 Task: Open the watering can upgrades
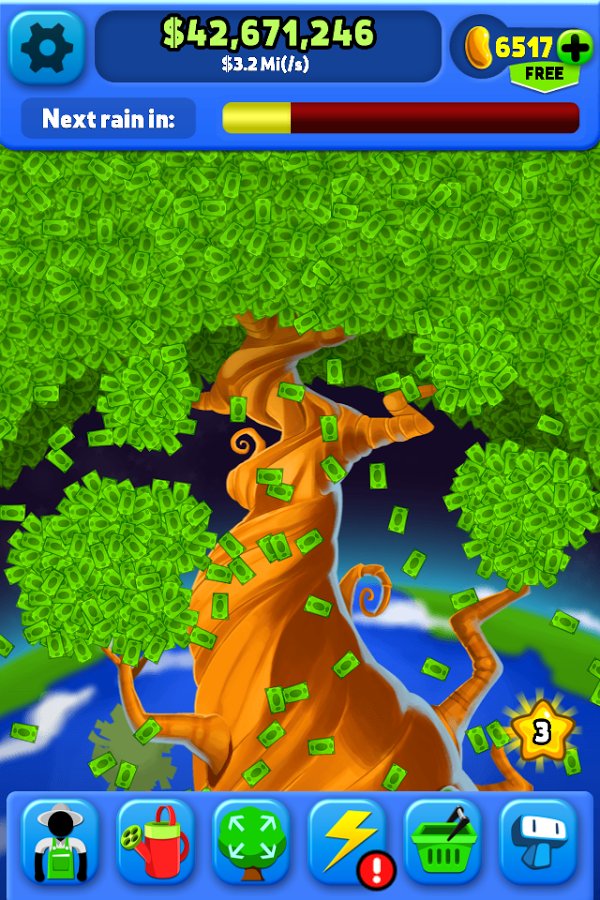155,840
